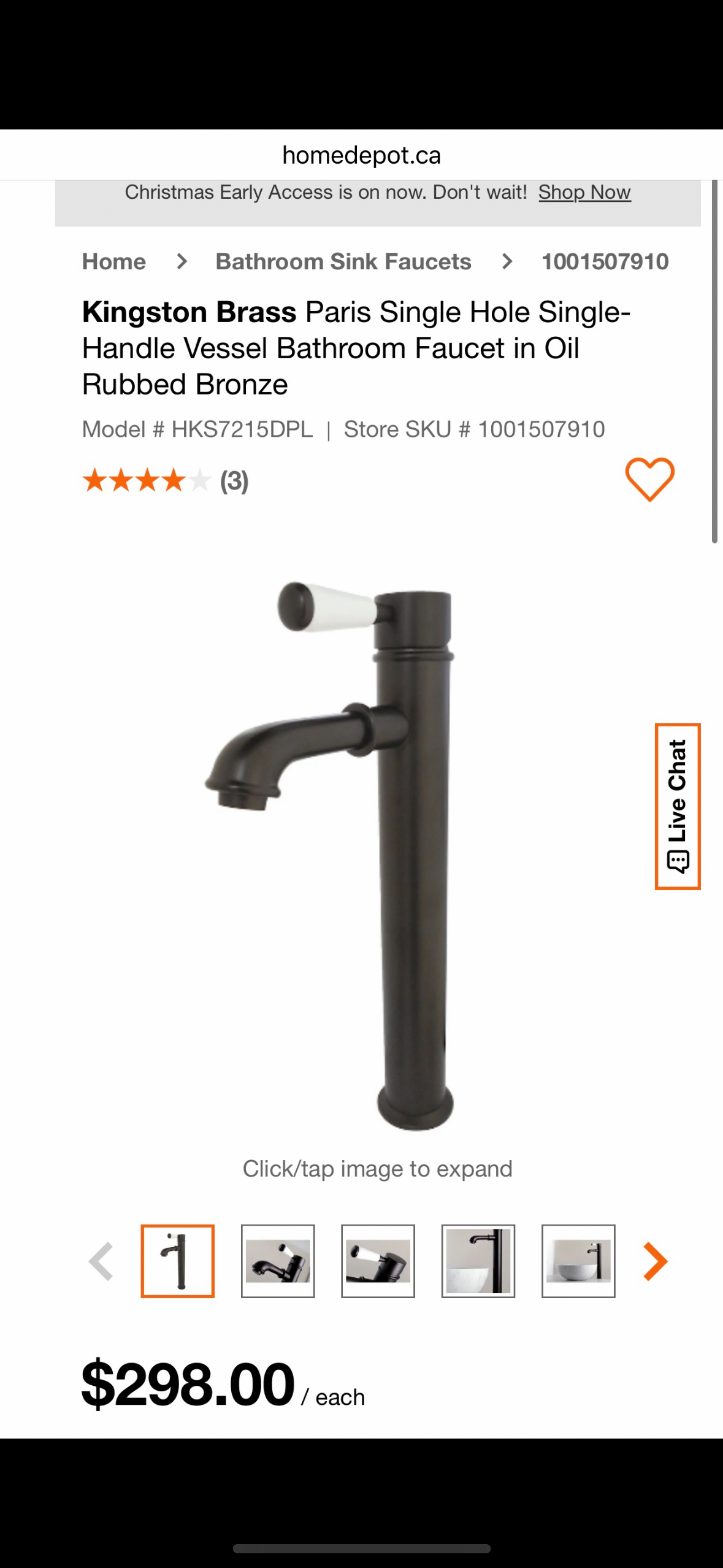Image resolution: width=723 pixels, height=1568 pixels.
Task: Show previous thumbnails with grey arrow
Action: point(101,1261)
